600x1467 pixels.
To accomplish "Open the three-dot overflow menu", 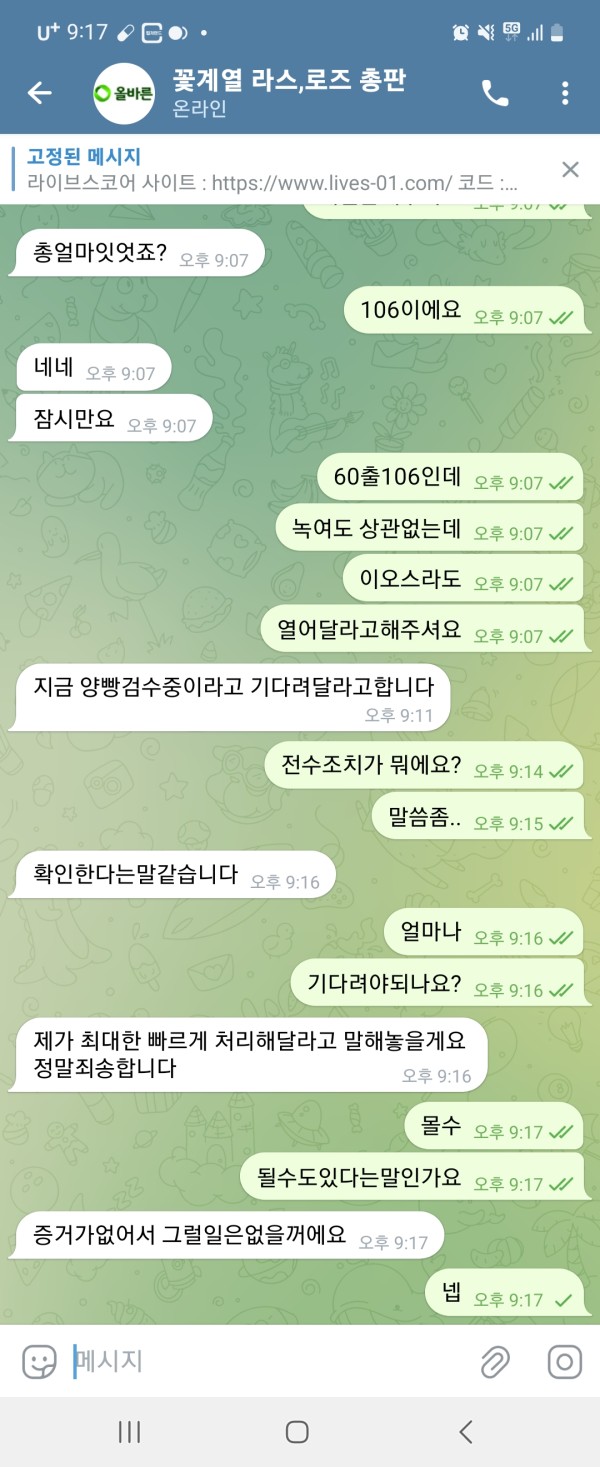I will pos(565,93).
